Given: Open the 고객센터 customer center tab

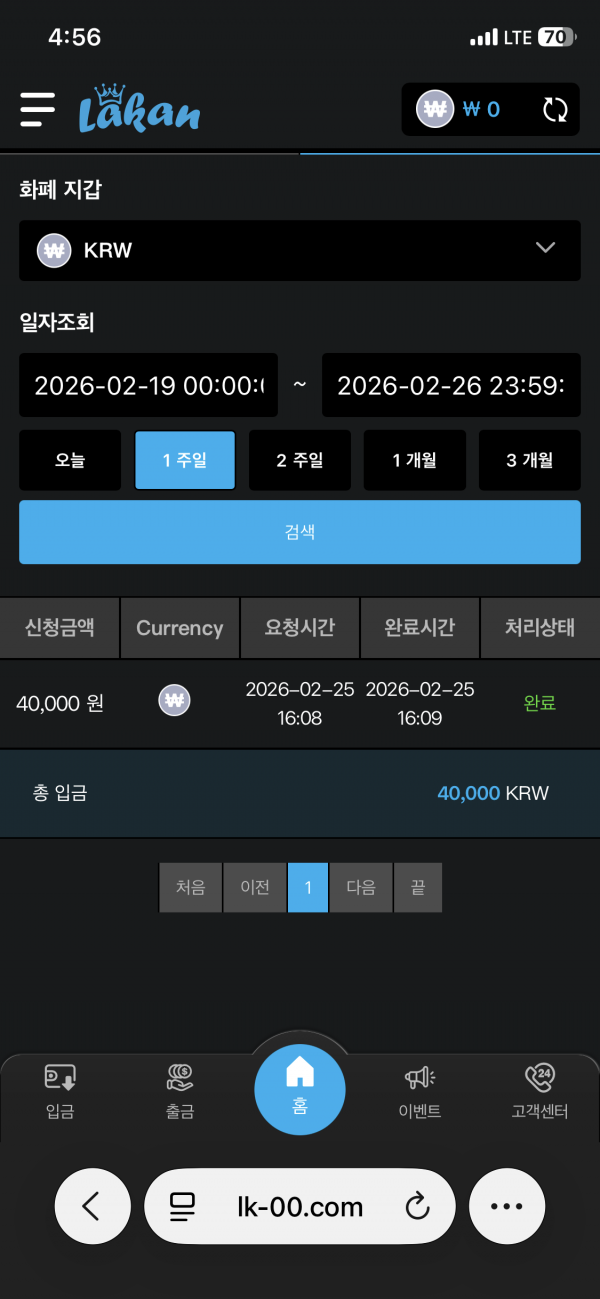Looking at the screenshot, I should 539,1091.
